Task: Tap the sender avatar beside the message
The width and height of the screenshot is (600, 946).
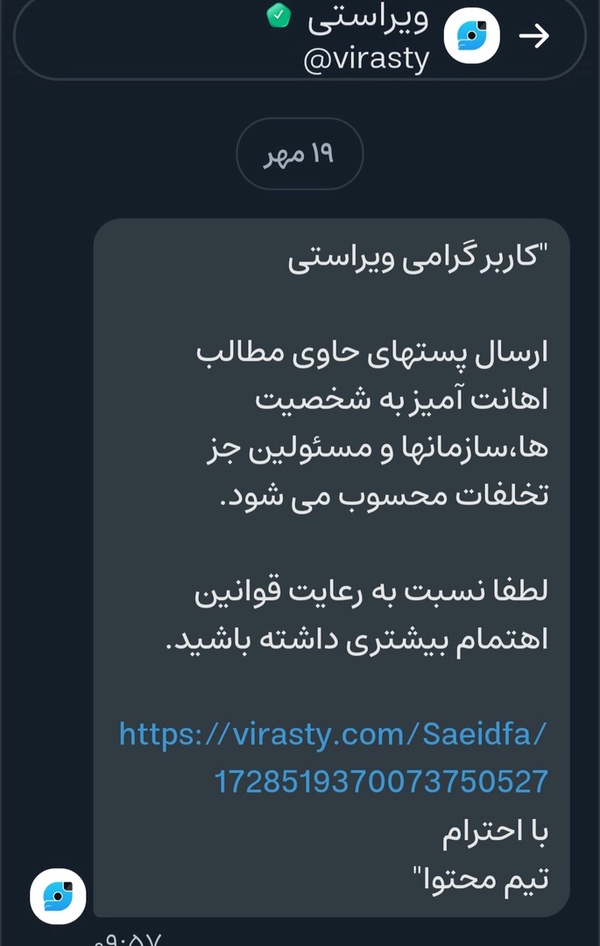Action: [x=58, y=896]
